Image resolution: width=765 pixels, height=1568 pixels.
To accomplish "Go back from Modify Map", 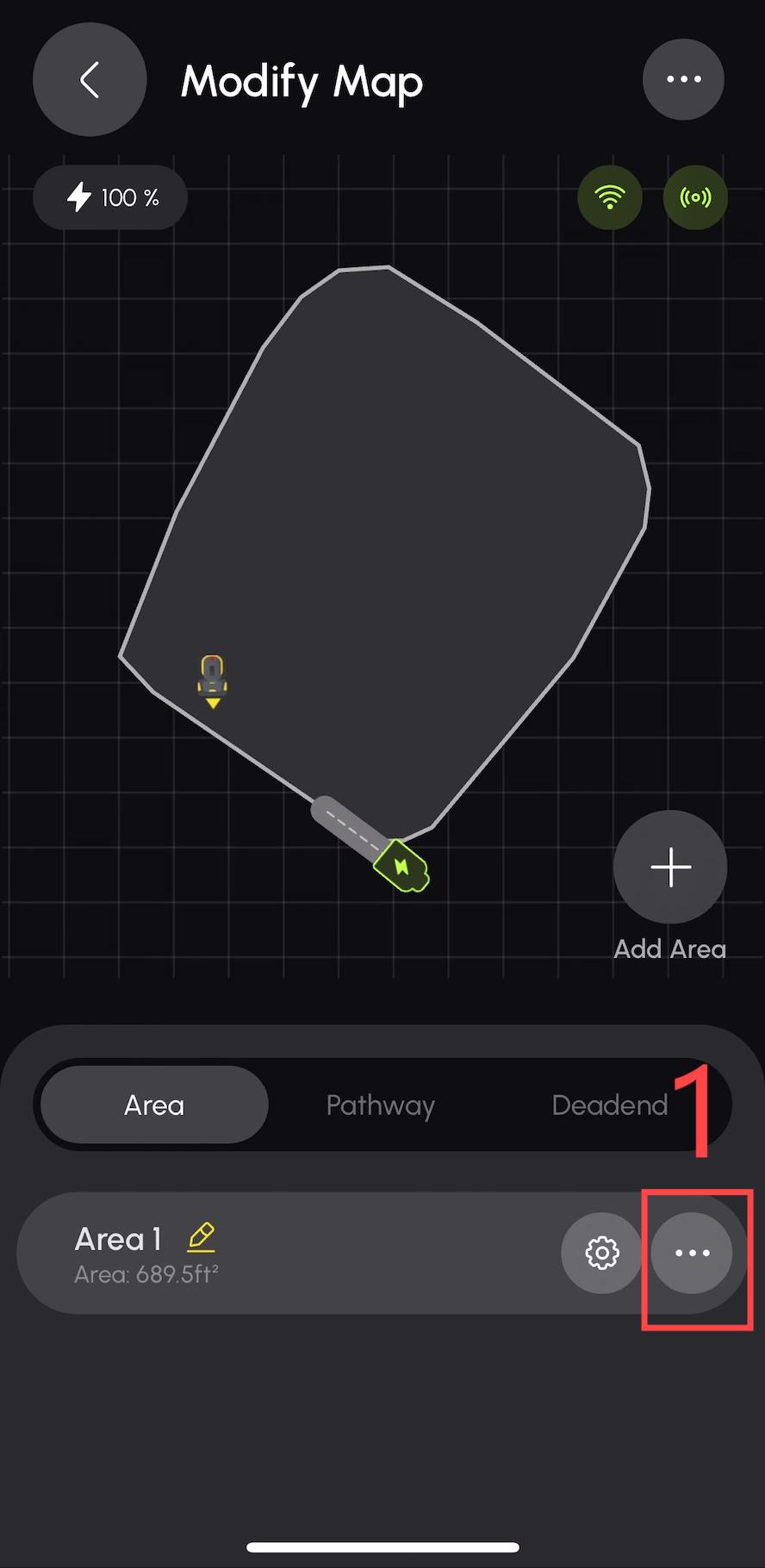I will [x=90, y=80].
